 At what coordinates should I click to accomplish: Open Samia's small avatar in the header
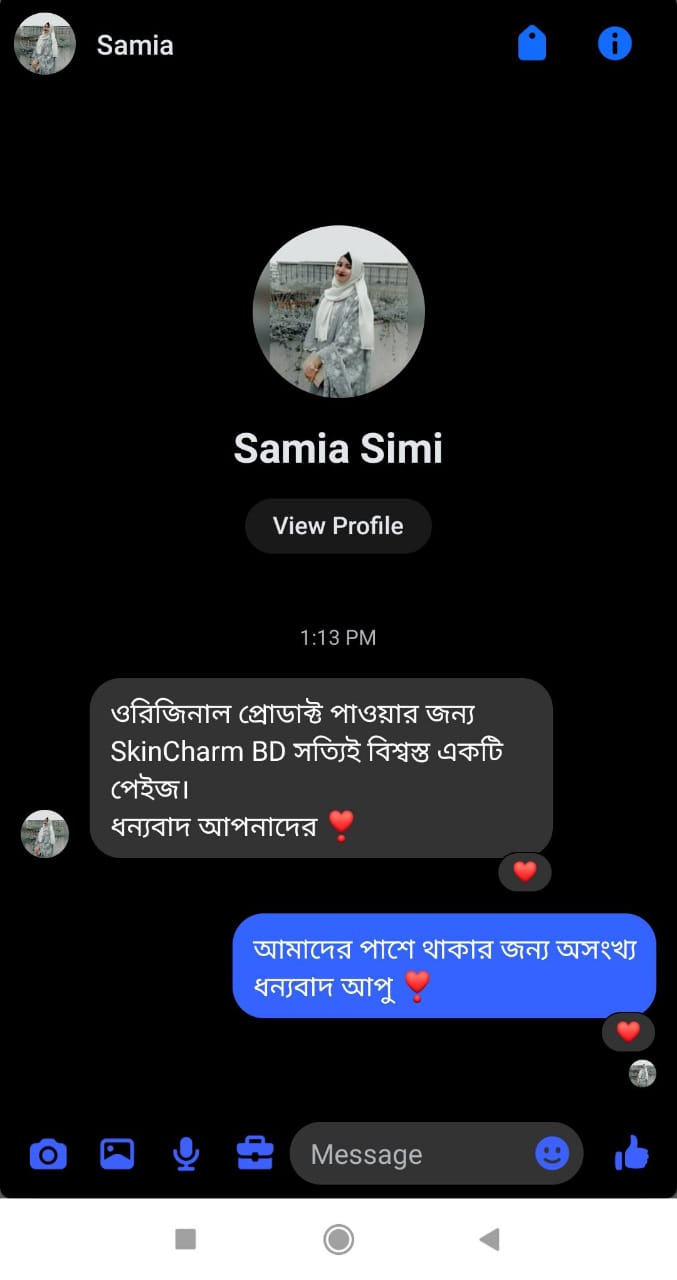[45, 44]
